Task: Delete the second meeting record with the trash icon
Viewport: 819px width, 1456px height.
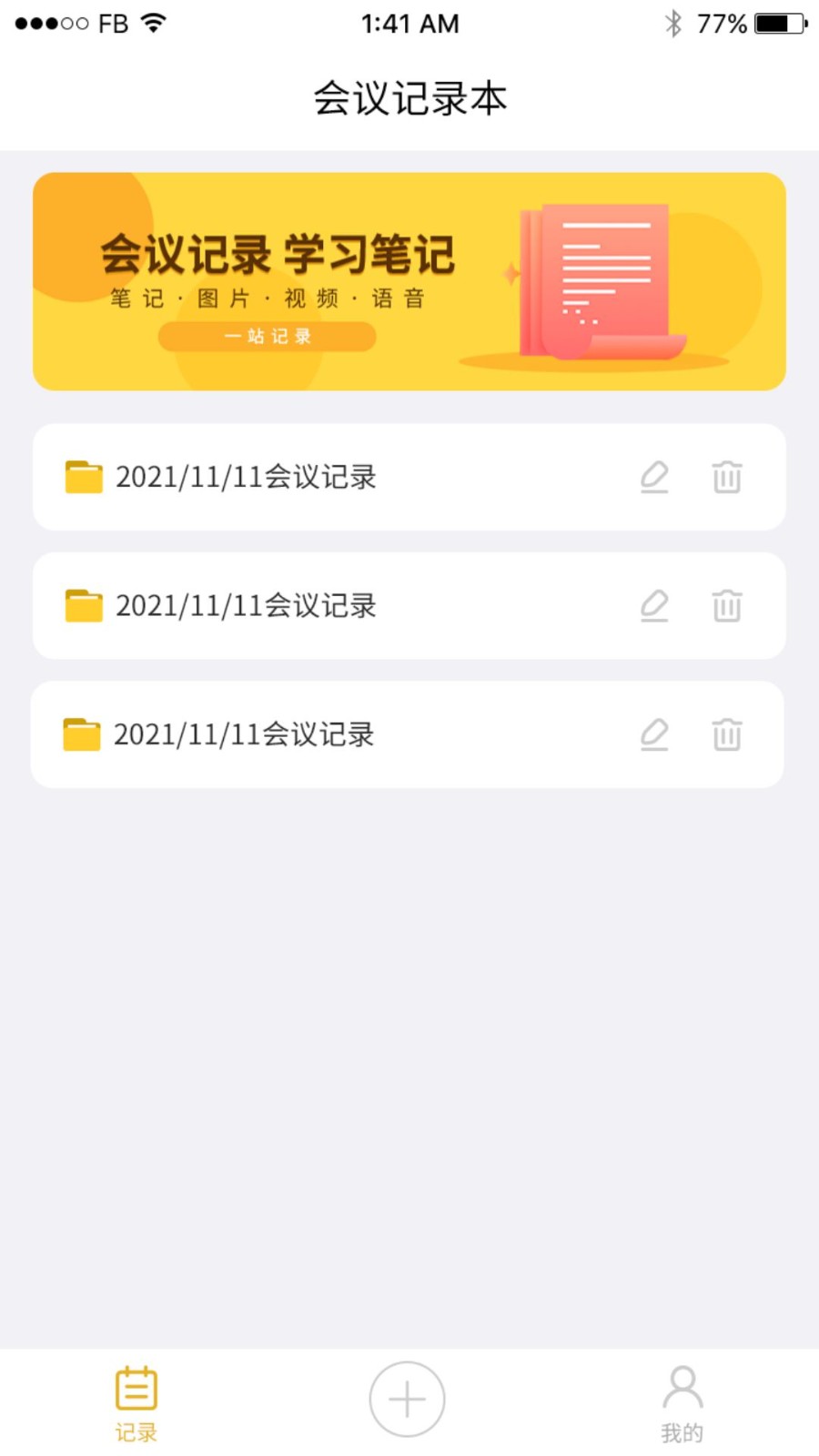Action: click(726, 606)
